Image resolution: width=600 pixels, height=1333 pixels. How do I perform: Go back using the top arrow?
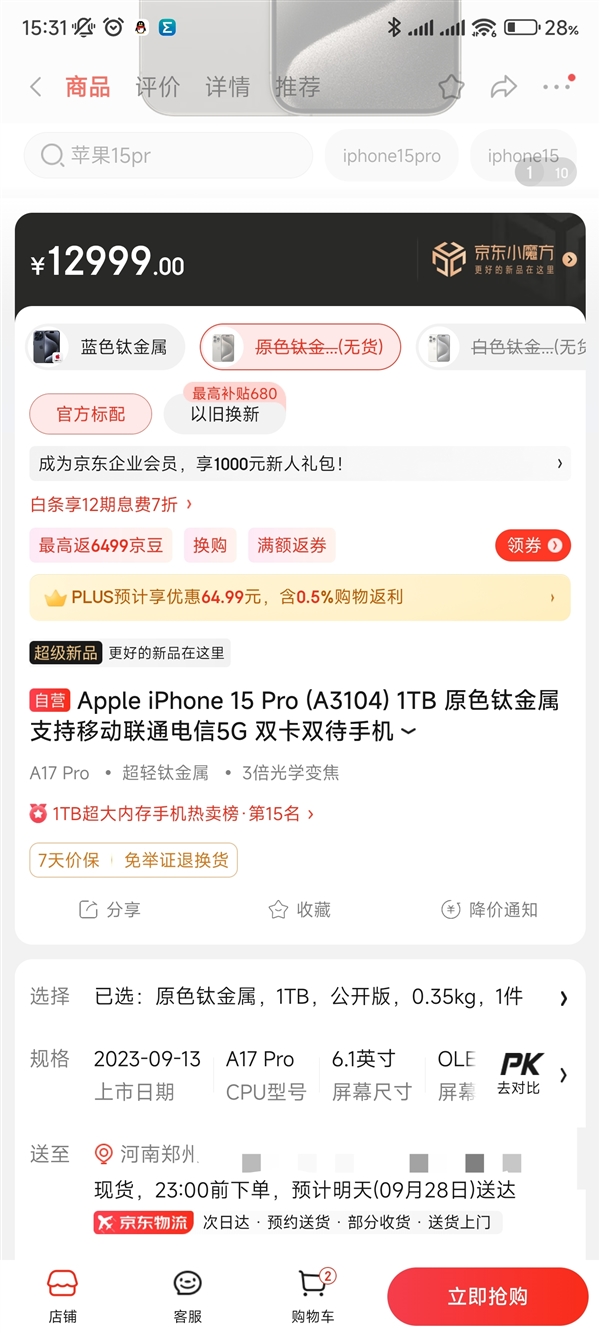coord(36,87)
